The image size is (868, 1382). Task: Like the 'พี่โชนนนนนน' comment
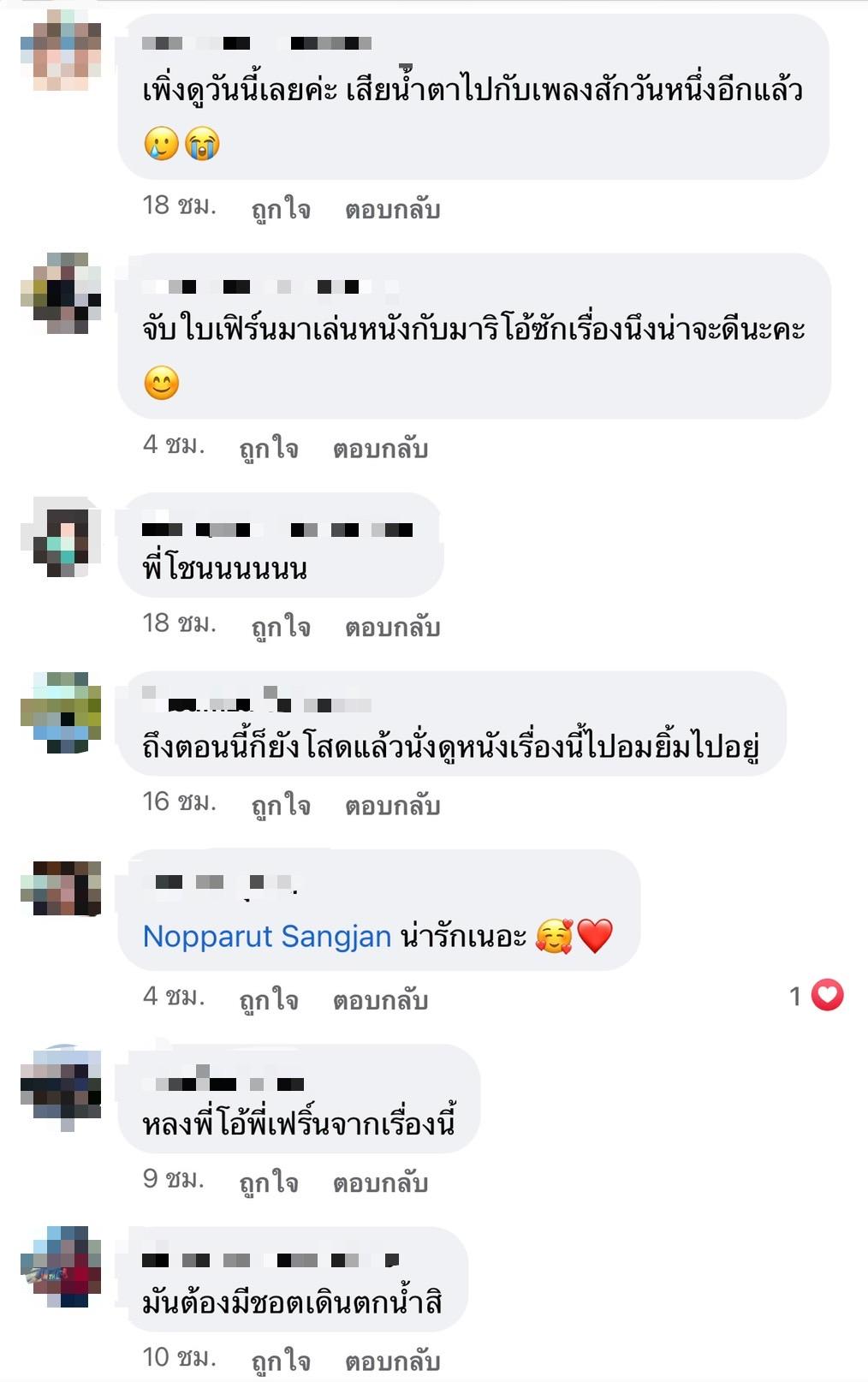[x=280, y=626]
